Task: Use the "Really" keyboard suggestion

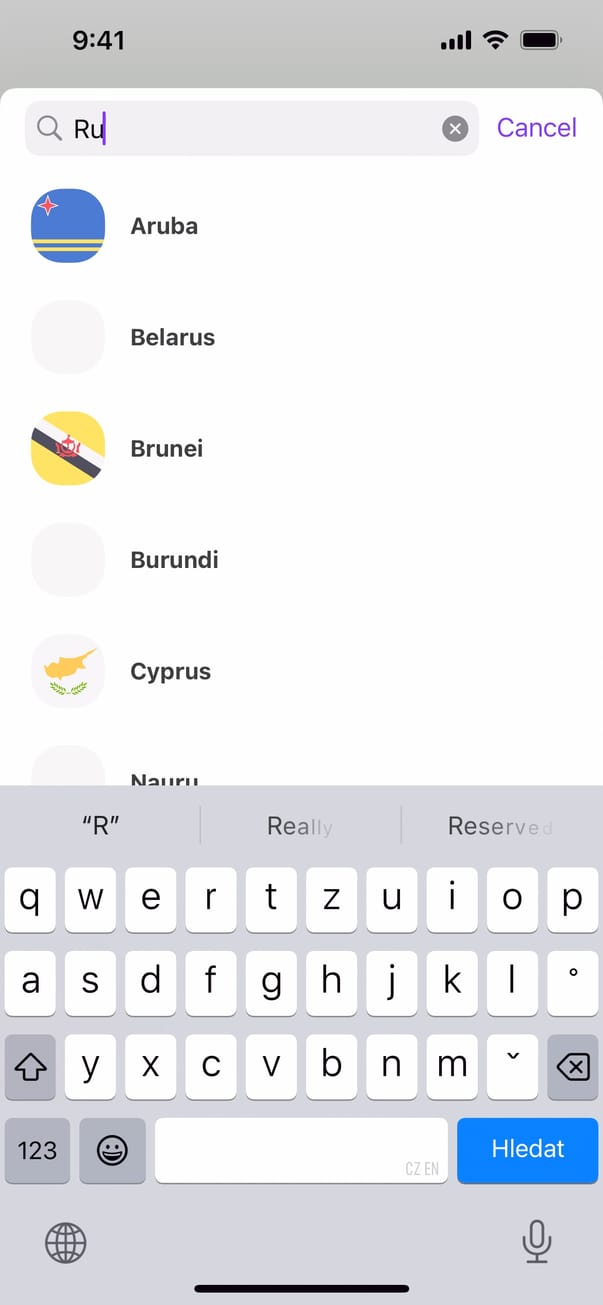Action: (300, 826)
